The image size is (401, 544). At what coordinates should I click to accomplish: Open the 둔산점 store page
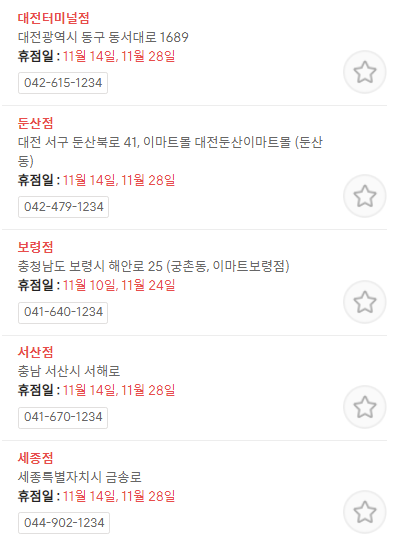tap(36, 123)
